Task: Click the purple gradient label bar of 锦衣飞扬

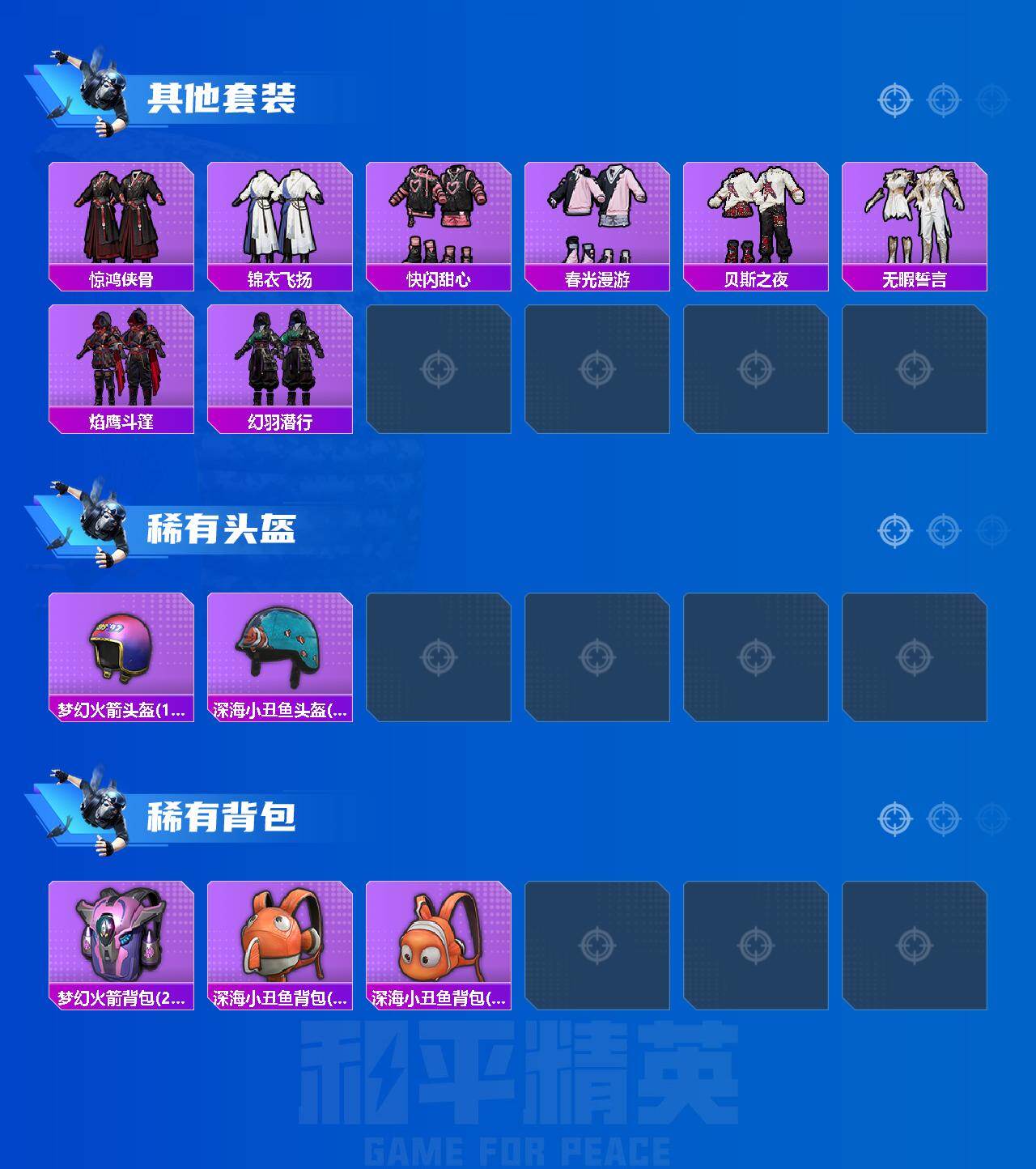Action: pyautogui.click(x=279, y=277)
